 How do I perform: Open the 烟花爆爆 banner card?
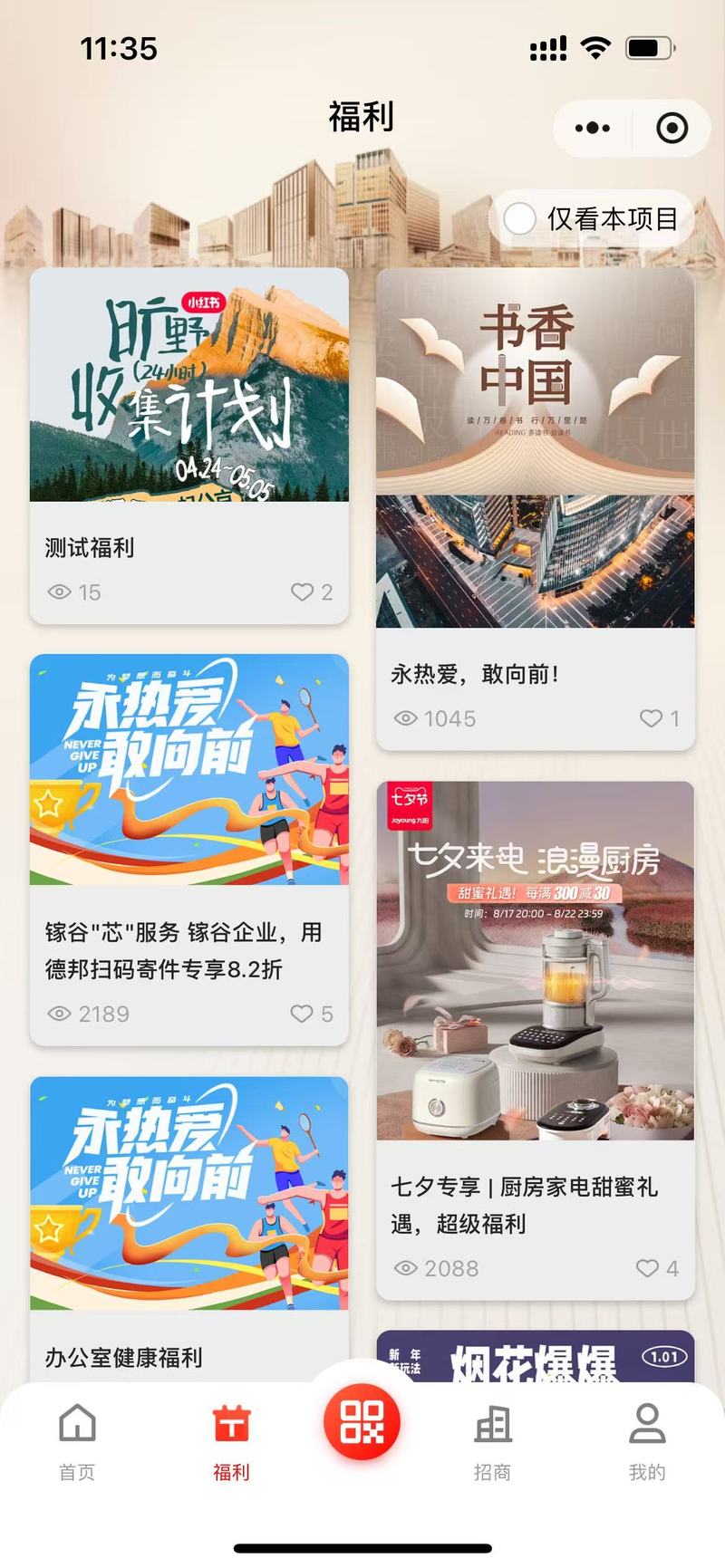[535, 1357]
